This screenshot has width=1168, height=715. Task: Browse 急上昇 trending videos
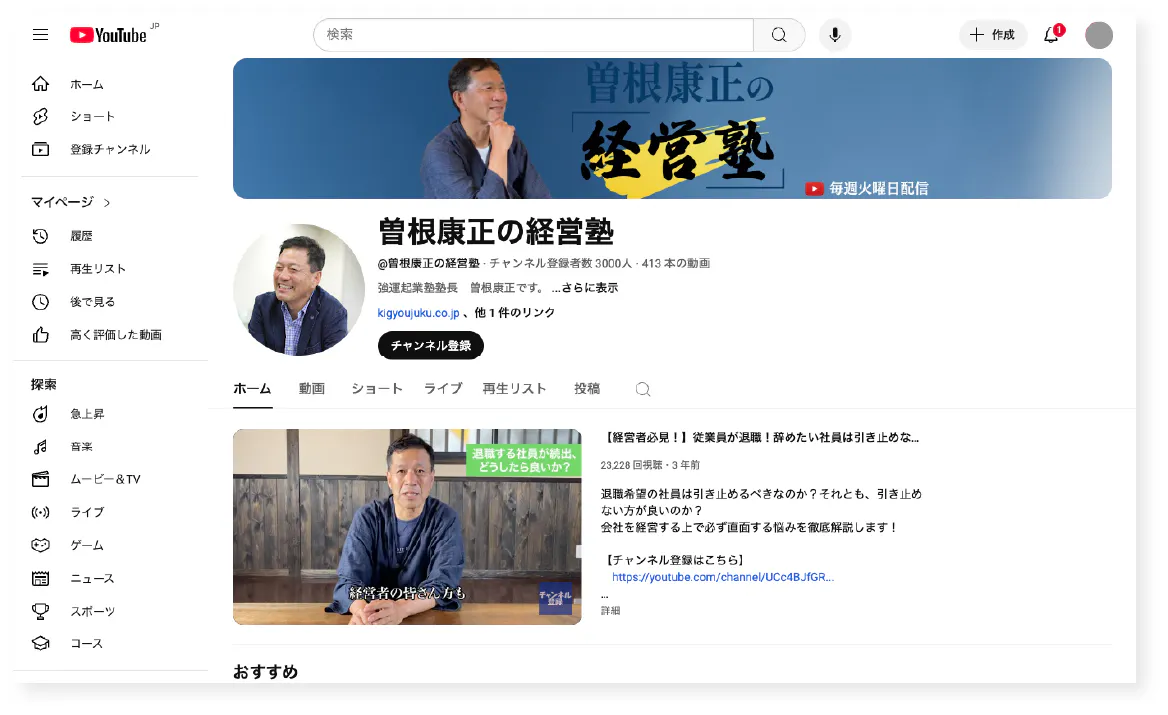87,414
